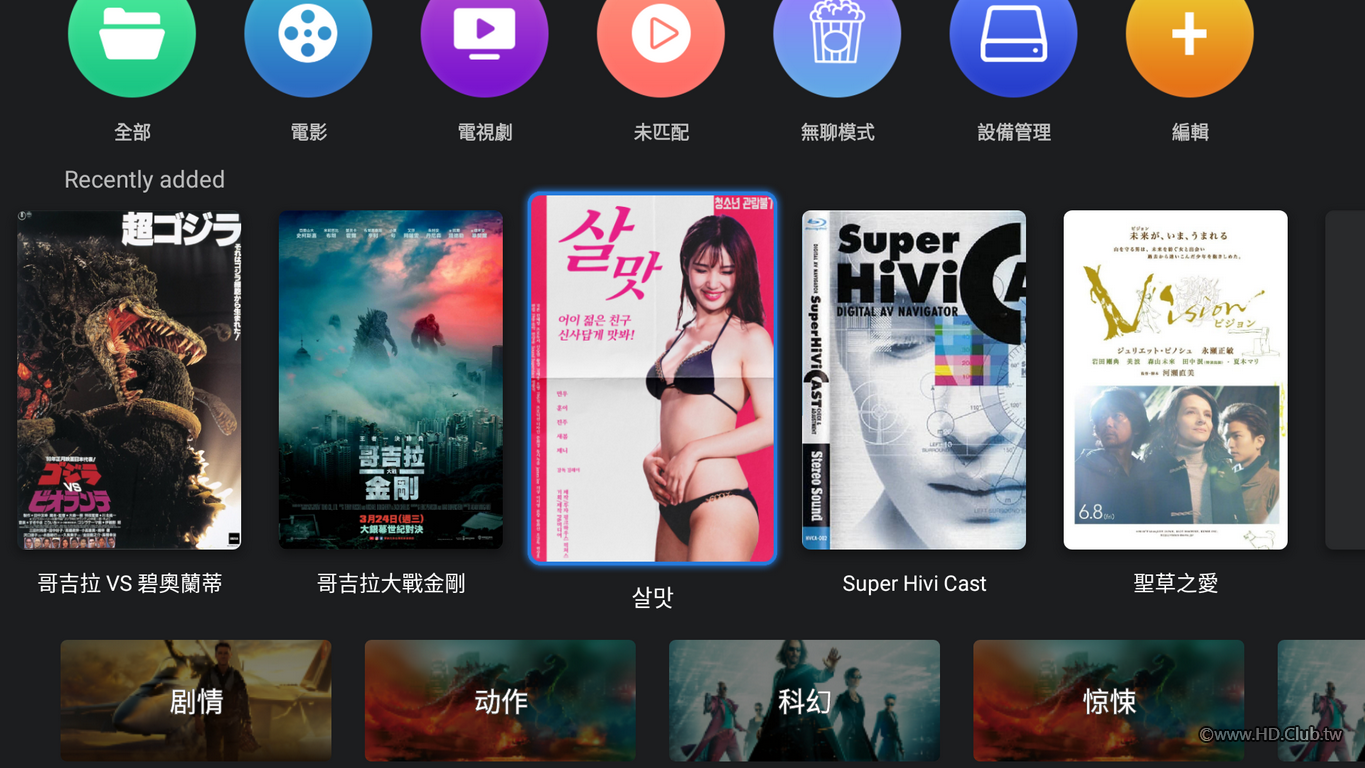1365x768 pixels.
Task: Open 聖草之愛 movie
Action: 1175,380
